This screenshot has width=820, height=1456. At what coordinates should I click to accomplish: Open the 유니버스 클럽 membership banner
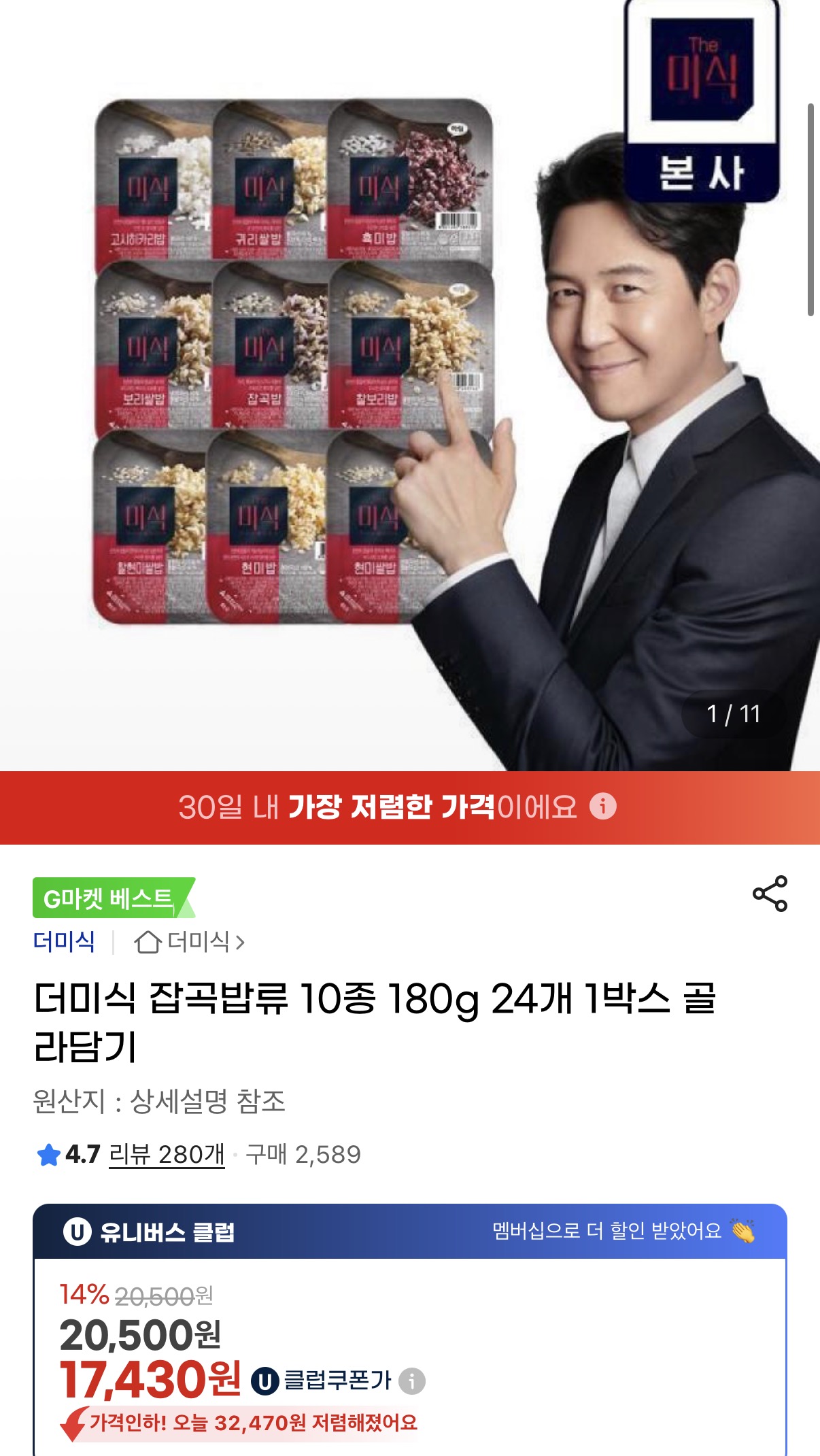click(409, 1232)
